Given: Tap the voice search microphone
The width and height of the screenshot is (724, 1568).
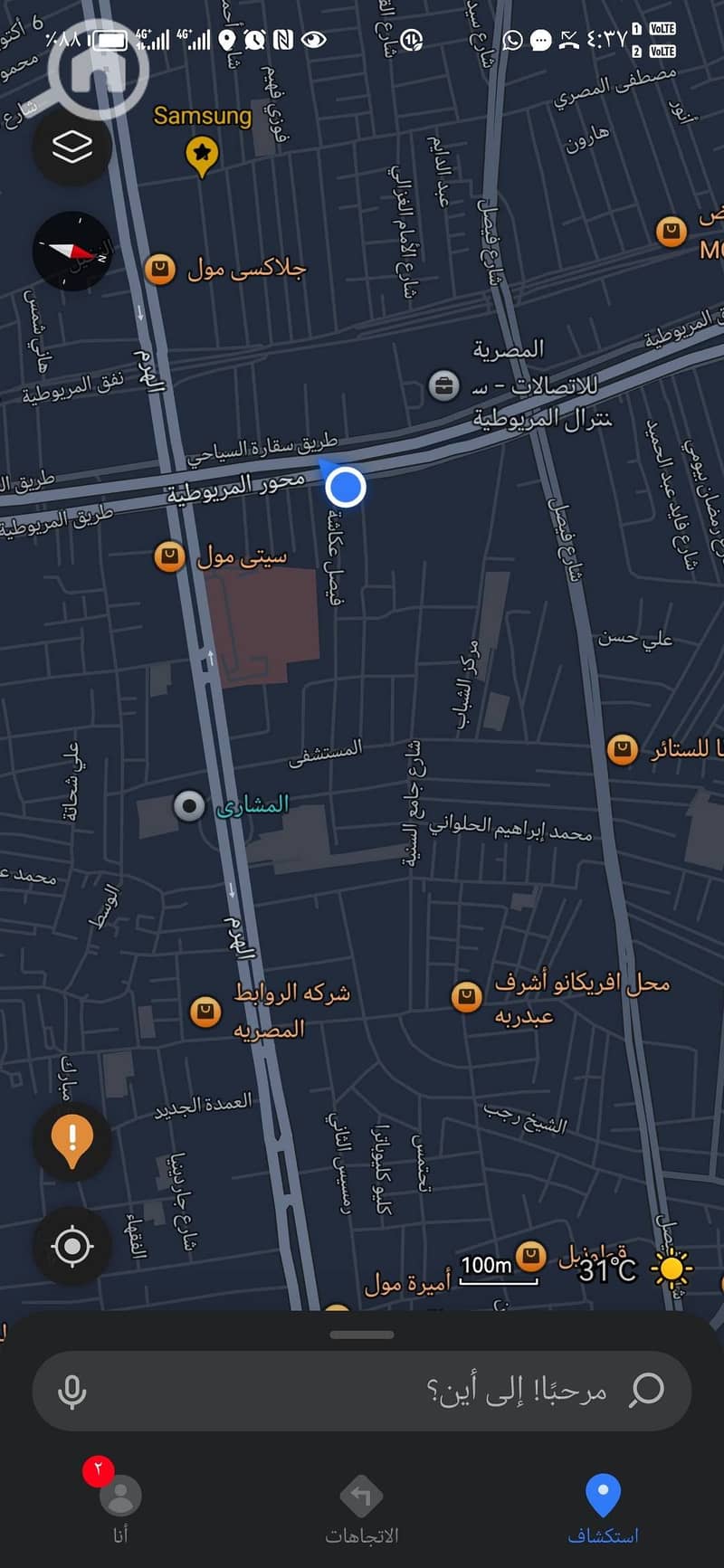Looking at the screenshot, I should [72, 1391].
